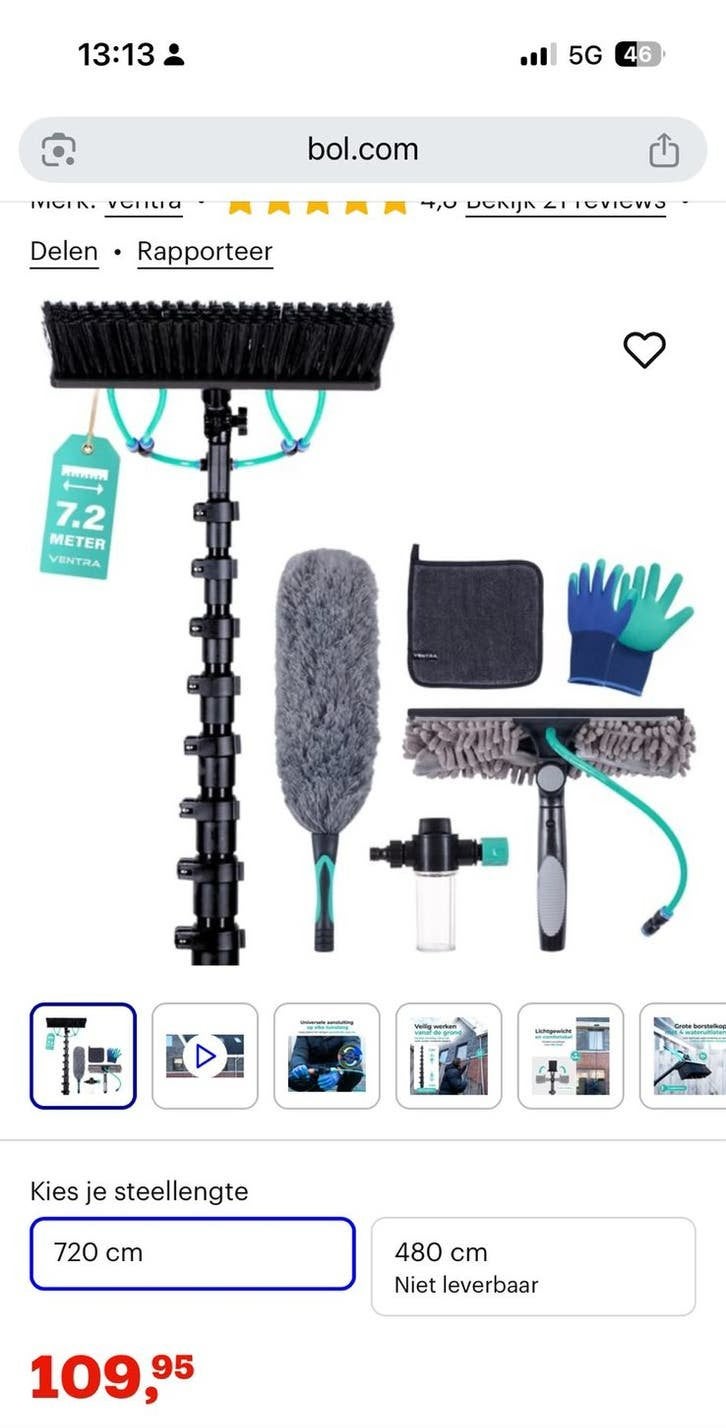726x1428 pixels.
Task: Add product to wishlist with heart icon
Action: pos(644,350)
